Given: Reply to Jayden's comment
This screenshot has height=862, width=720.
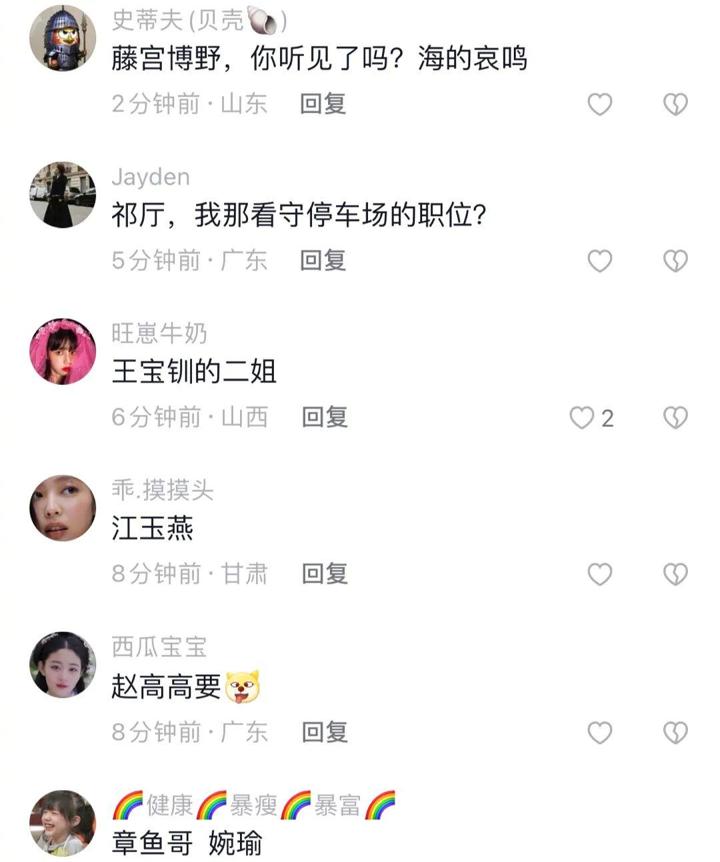Looking at the screenshot, I should tap(323, 261).
